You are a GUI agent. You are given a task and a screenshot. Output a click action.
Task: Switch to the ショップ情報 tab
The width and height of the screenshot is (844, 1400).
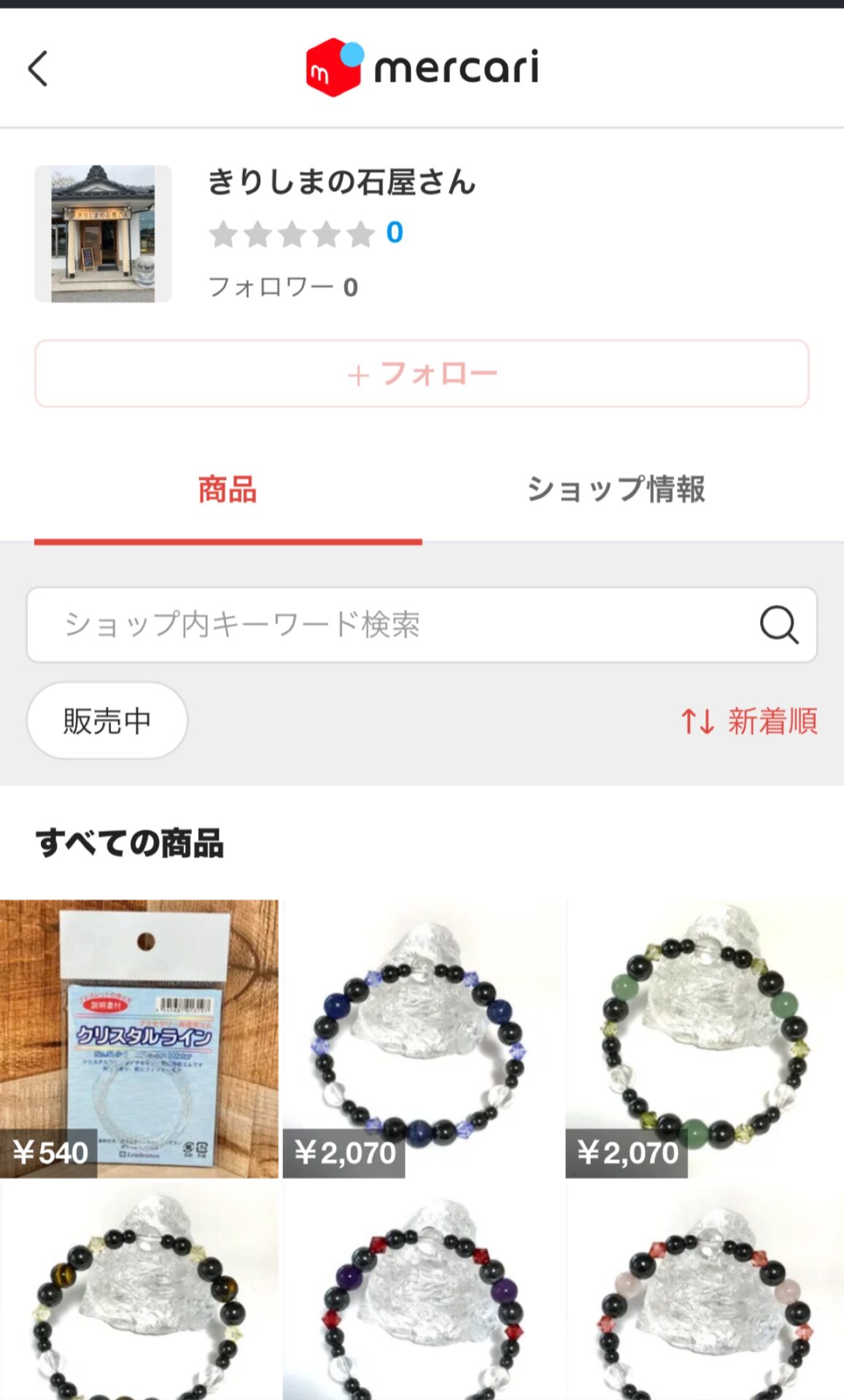(x=616, y=489)
